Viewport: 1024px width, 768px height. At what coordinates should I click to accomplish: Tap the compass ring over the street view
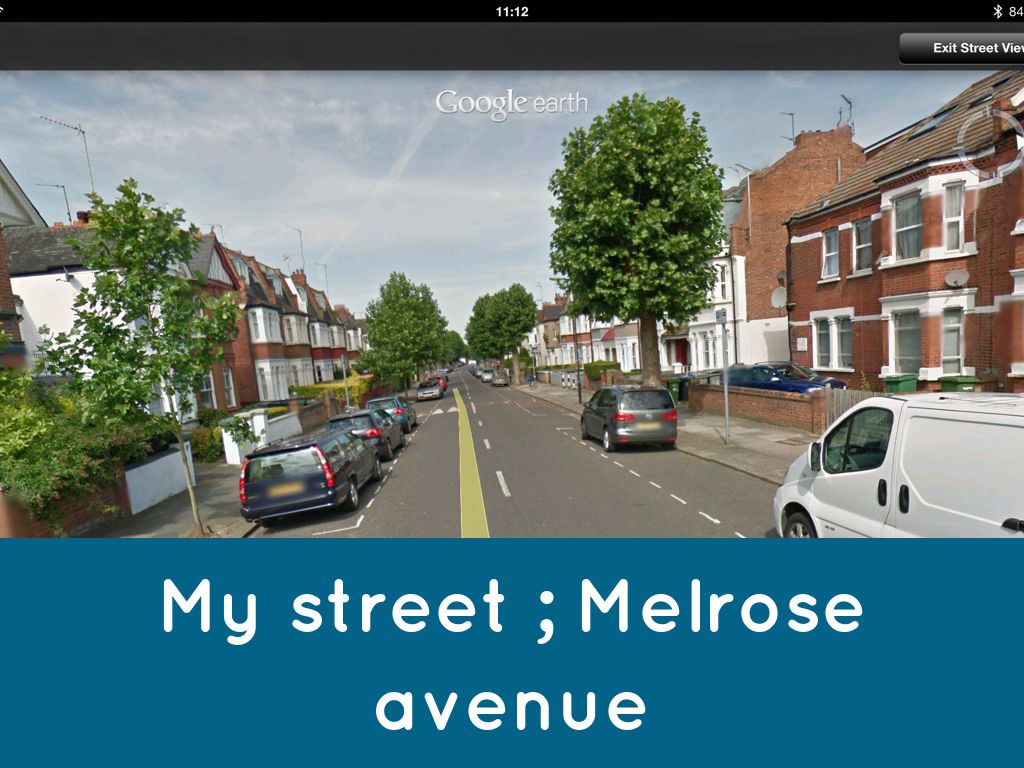[x=992, y=143]
